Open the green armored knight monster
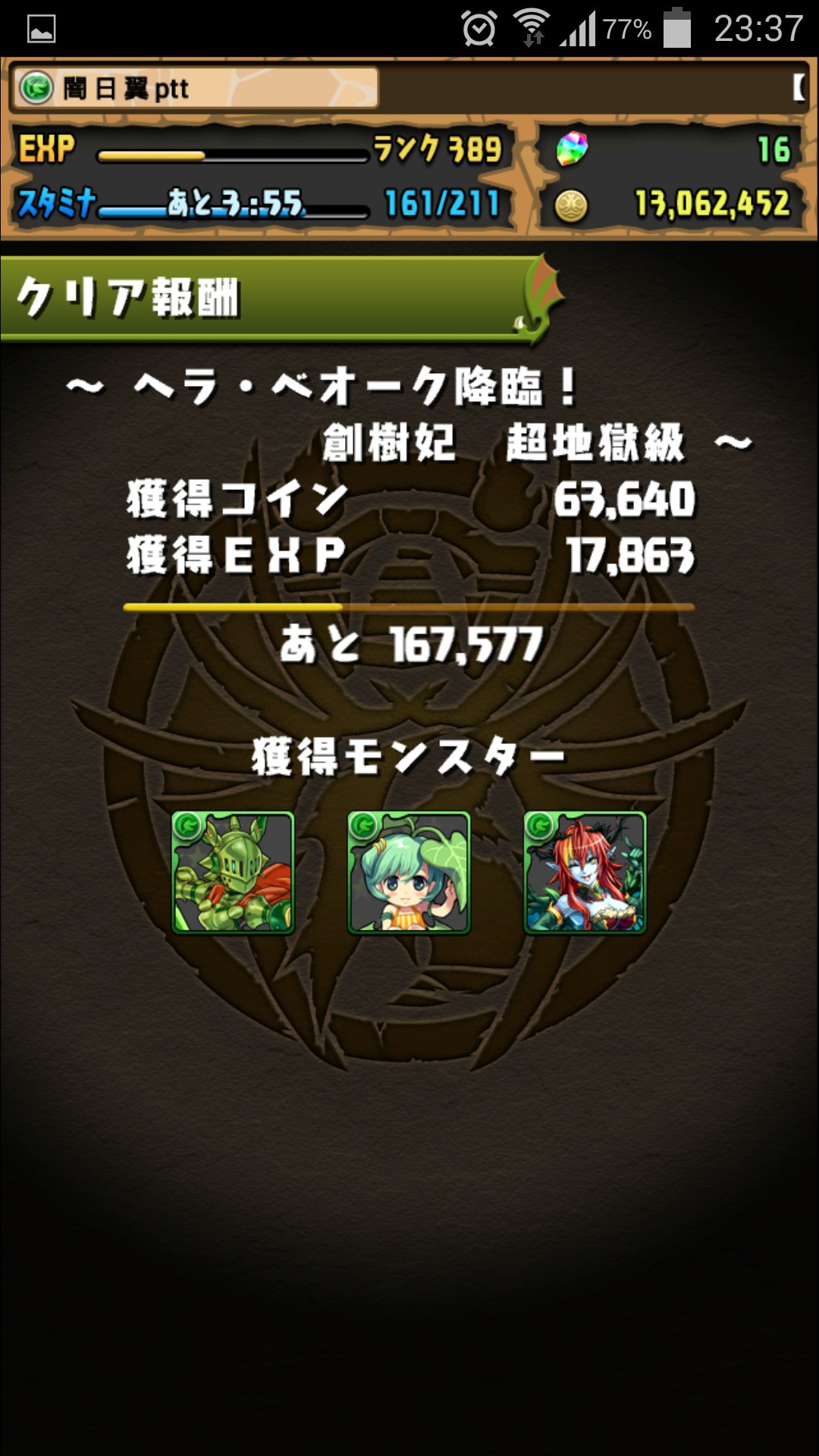Viewport: 819px width, 1456px height. tap(233, 872)
